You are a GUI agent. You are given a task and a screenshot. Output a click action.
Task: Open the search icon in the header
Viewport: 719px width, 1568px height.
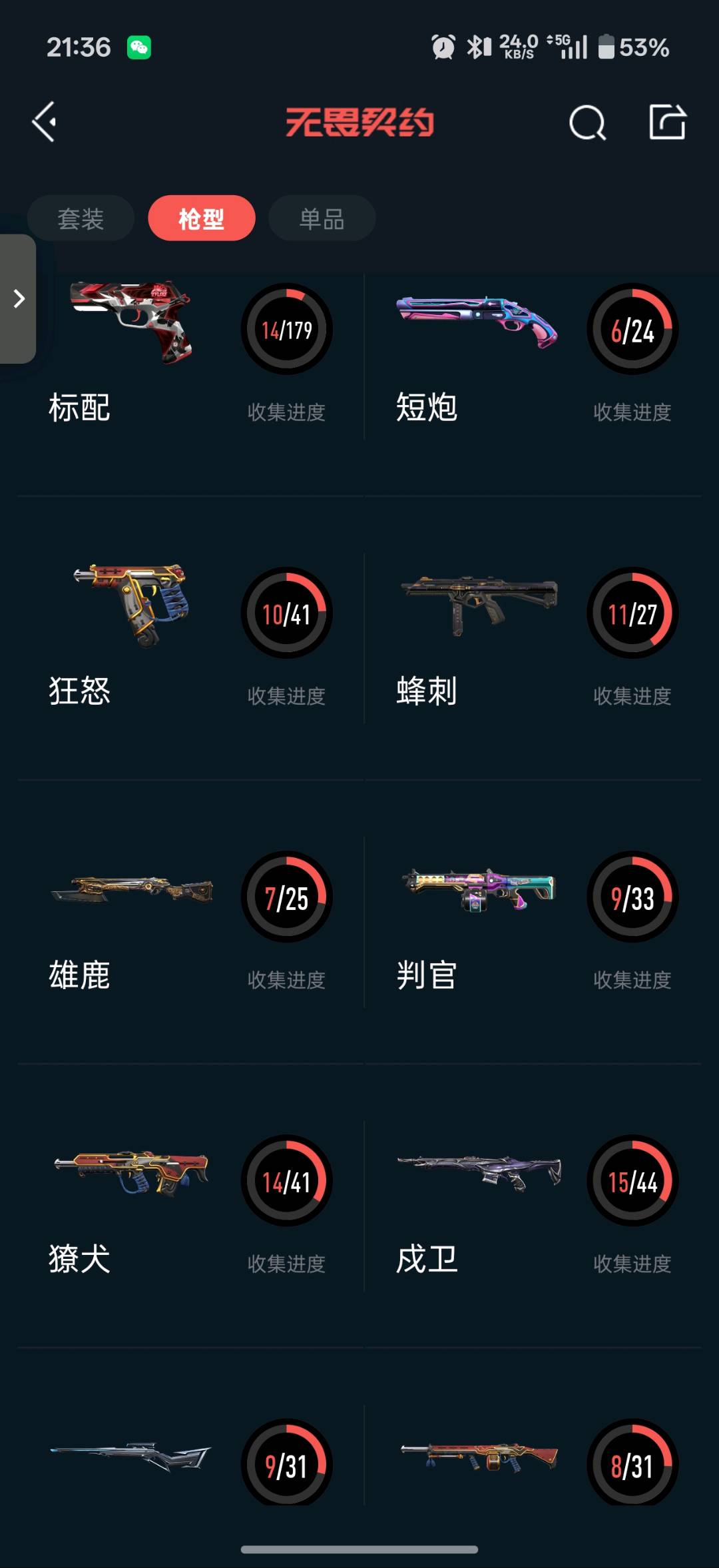click(x=587, y=123)
